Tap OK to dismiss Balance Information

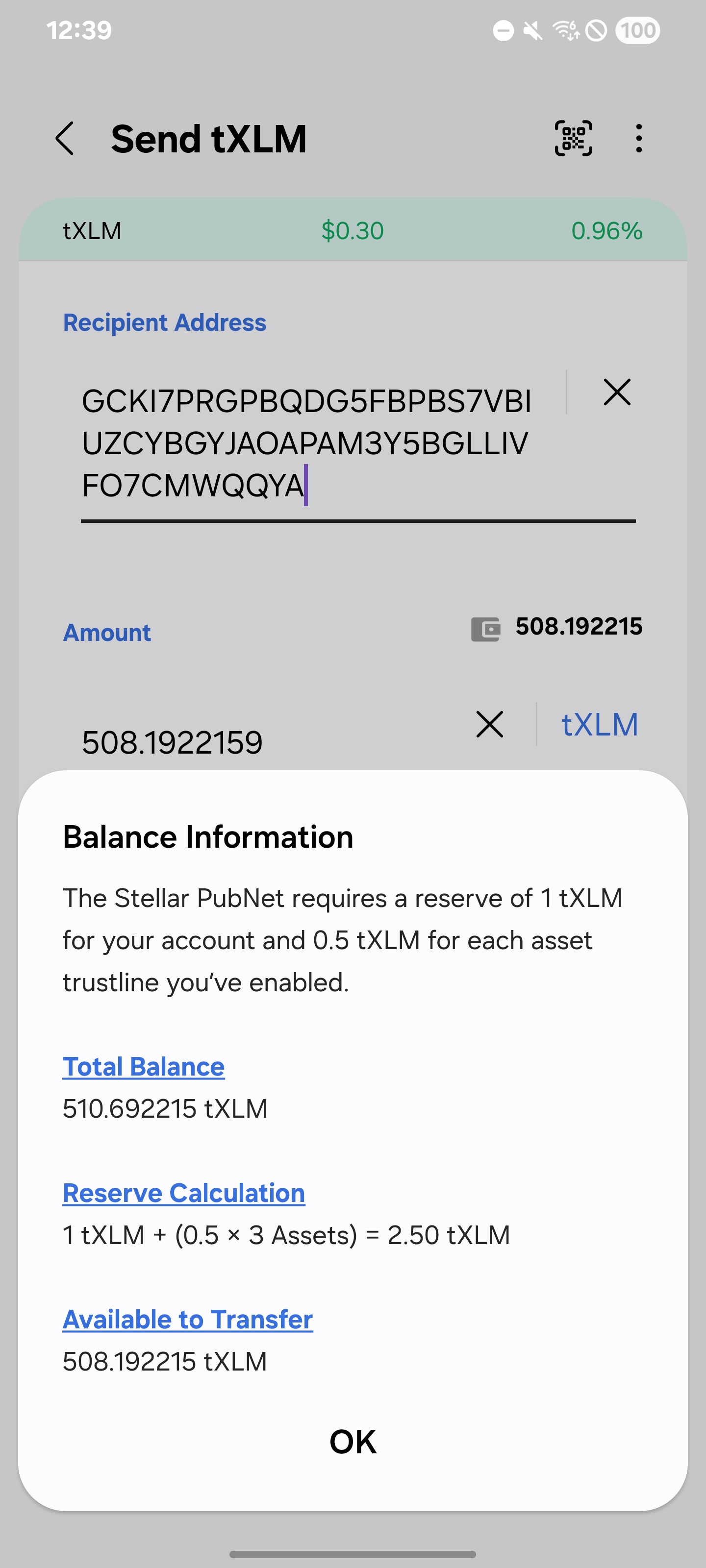(x=353, y=1442)
